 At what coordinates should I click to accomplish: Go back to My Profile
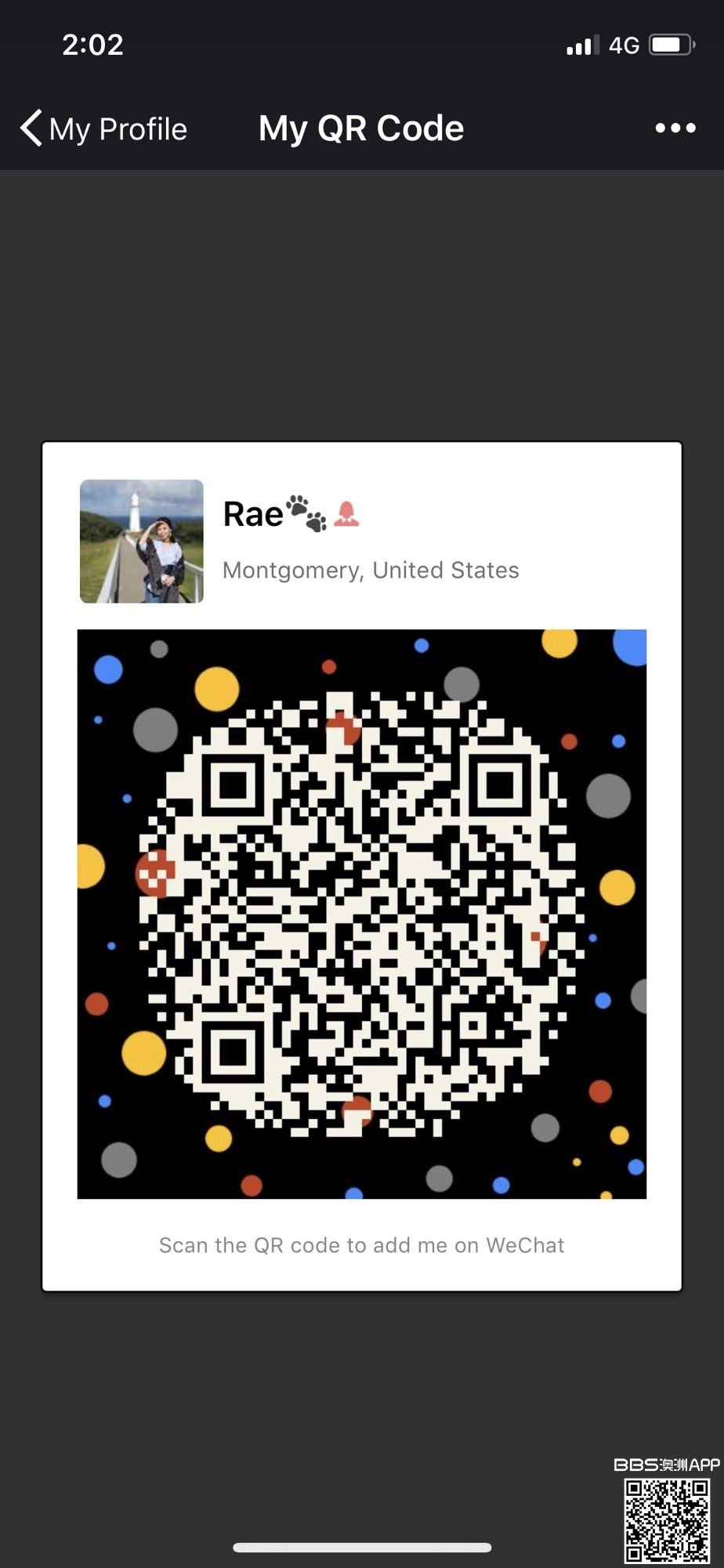click(x=103, y=129)
